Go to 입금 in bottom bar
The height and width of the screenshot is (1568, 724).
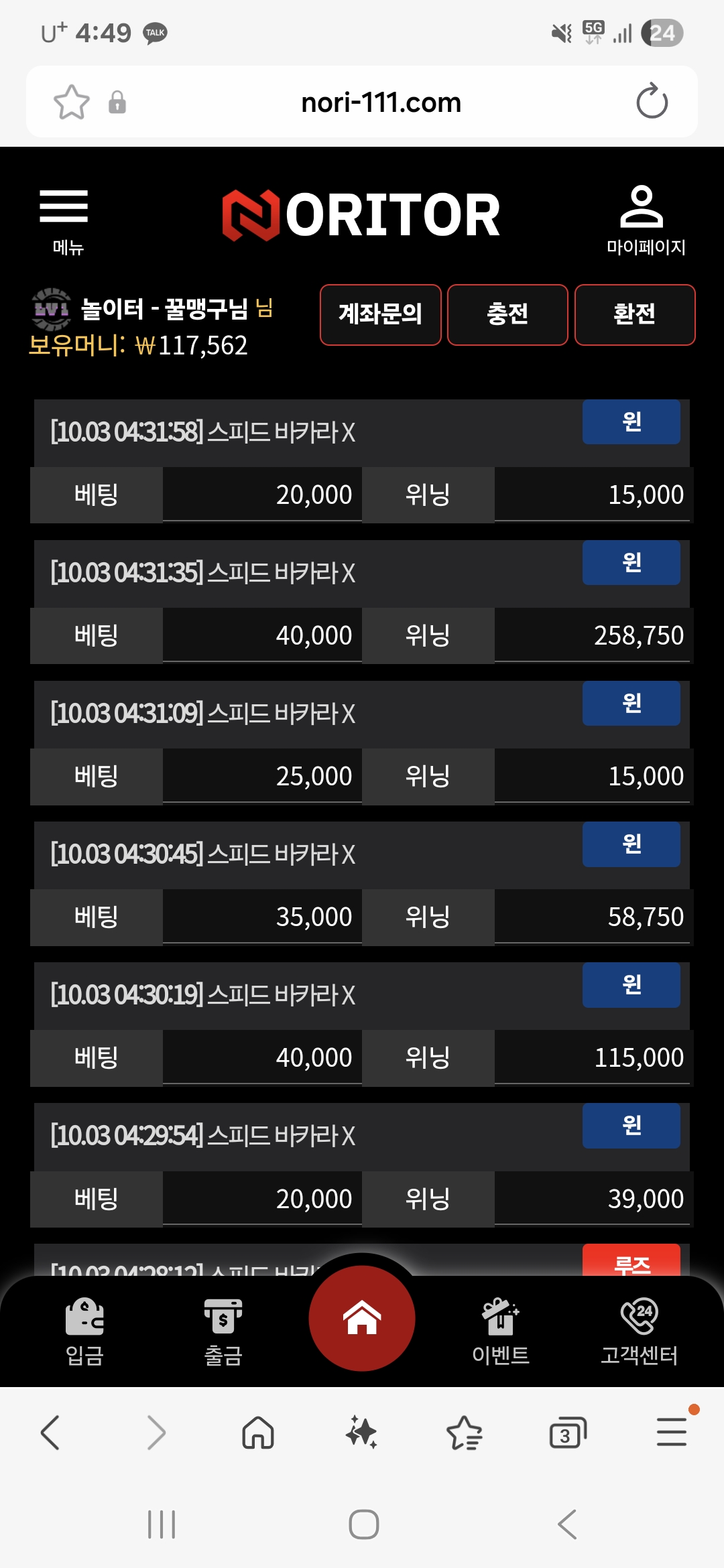(x=84, y=1331)
